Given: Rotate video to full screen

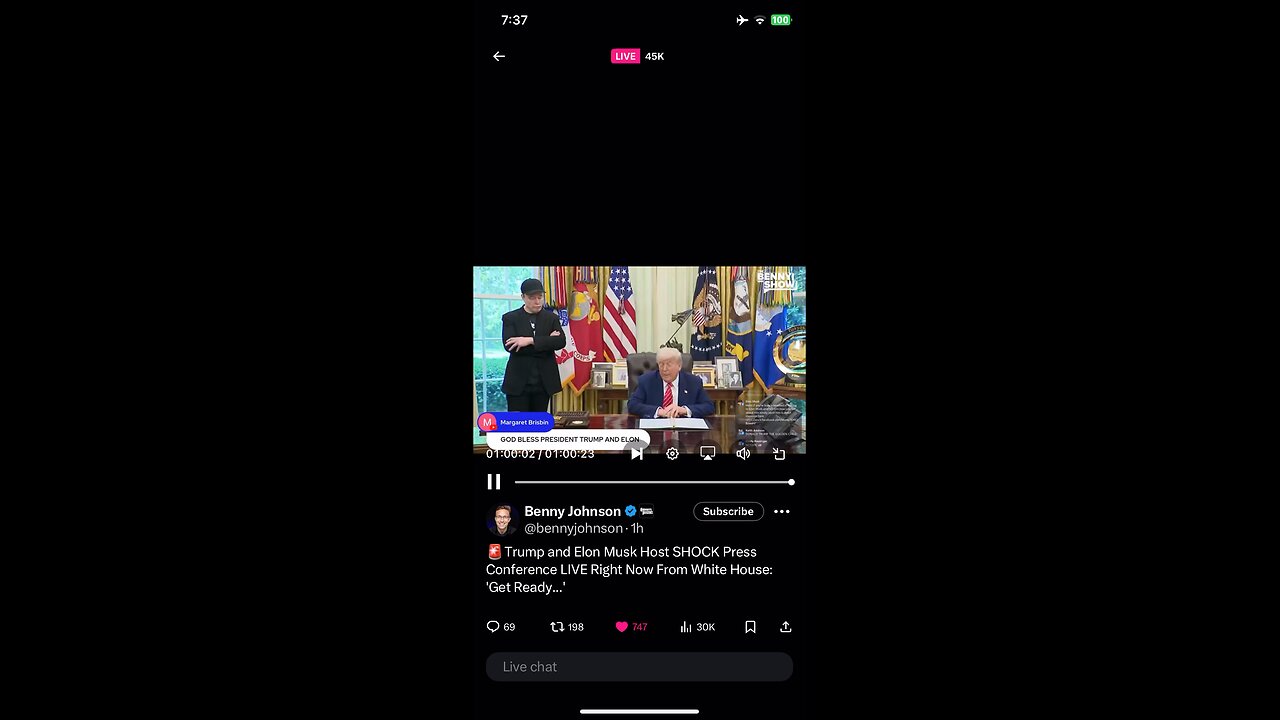Looking at the screenshot, I should click(x=779, y=454).
